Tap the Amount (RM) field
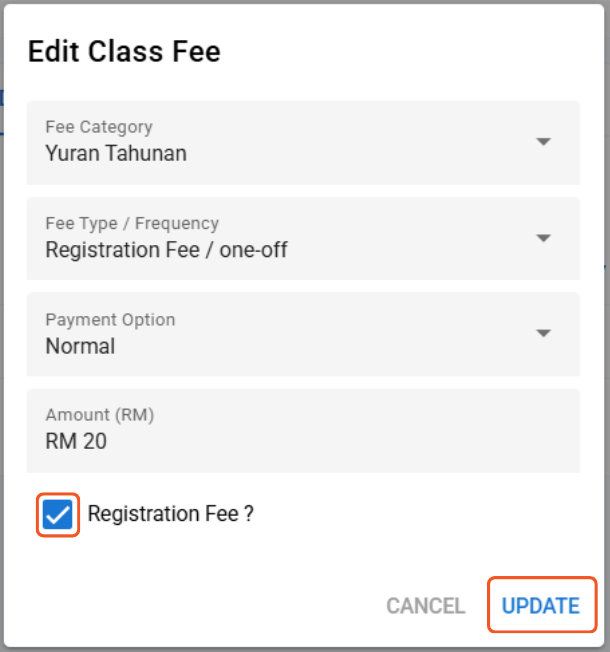The image size is (610, 652). click(302, 430)
